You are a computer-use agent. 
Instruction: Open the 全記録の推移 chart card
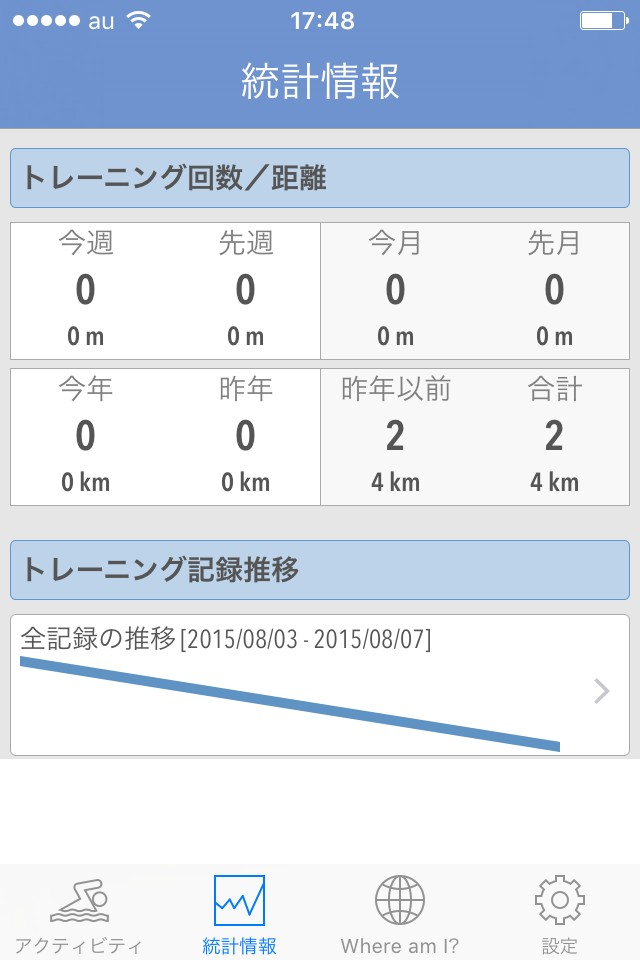coord(320,686)
